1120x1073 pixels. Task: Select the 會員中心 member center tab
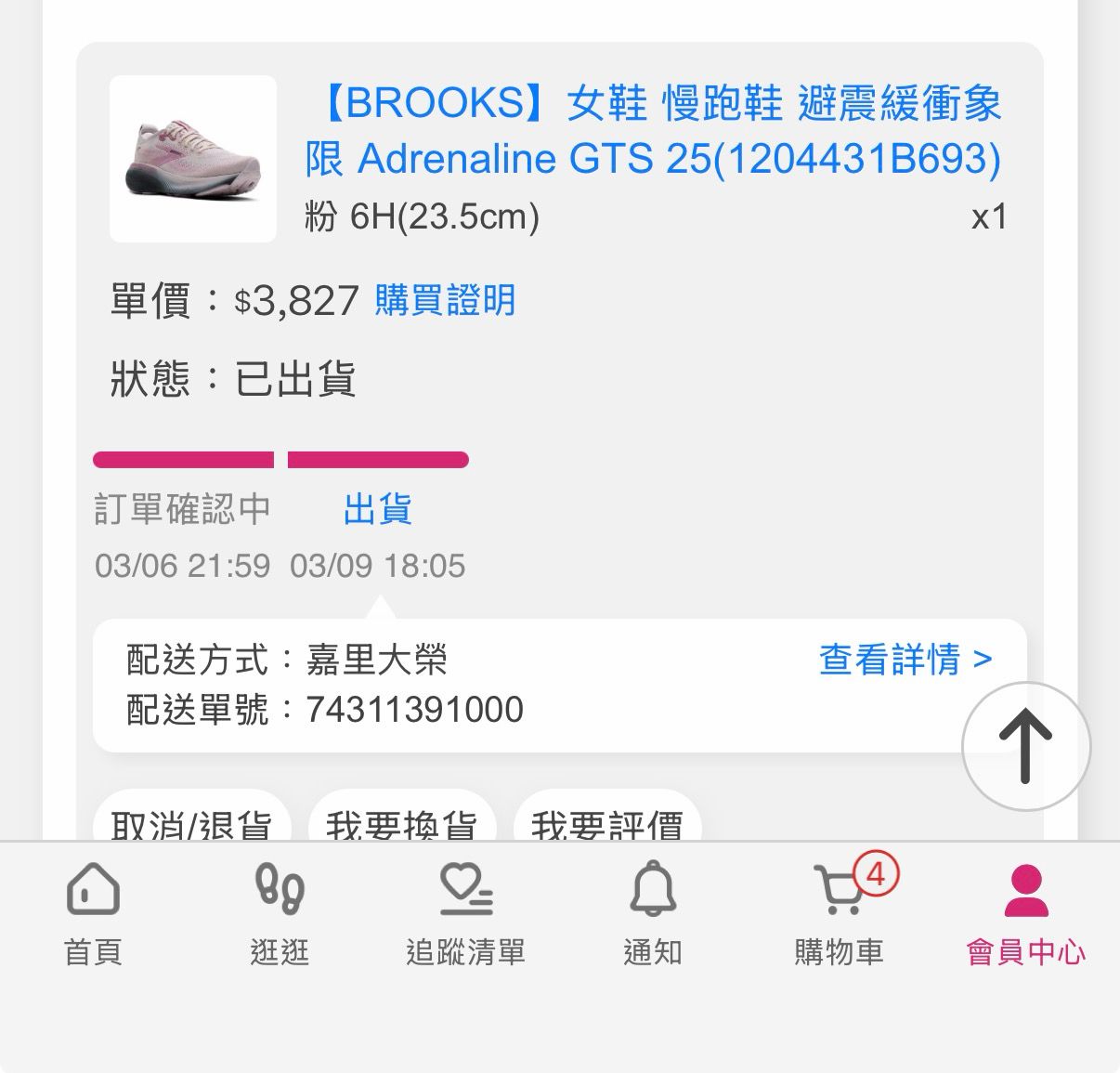tap(1025, 915)
